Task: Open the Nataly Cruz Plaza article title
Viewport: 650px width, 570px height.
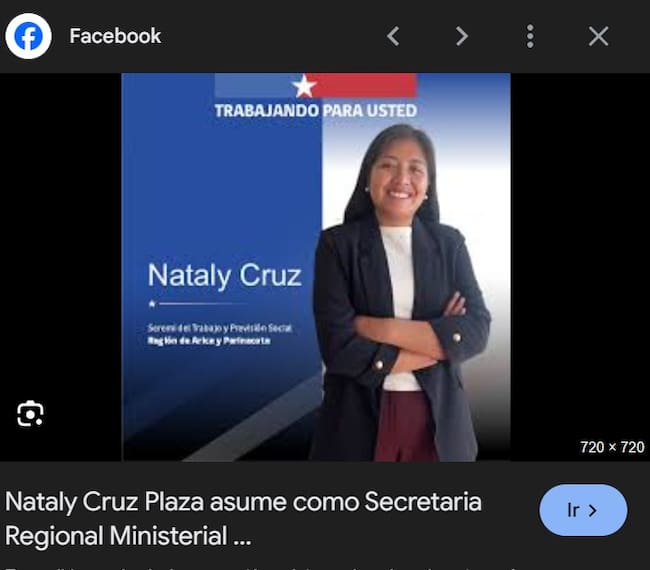Action: (x=243, y=518)
